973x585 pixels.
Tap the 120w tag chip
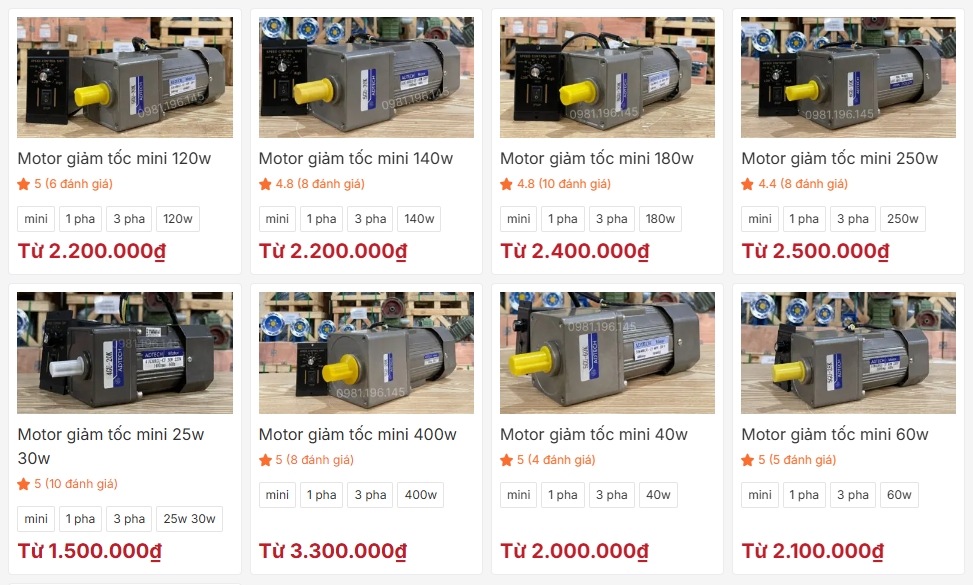click(x=178, y=219)
